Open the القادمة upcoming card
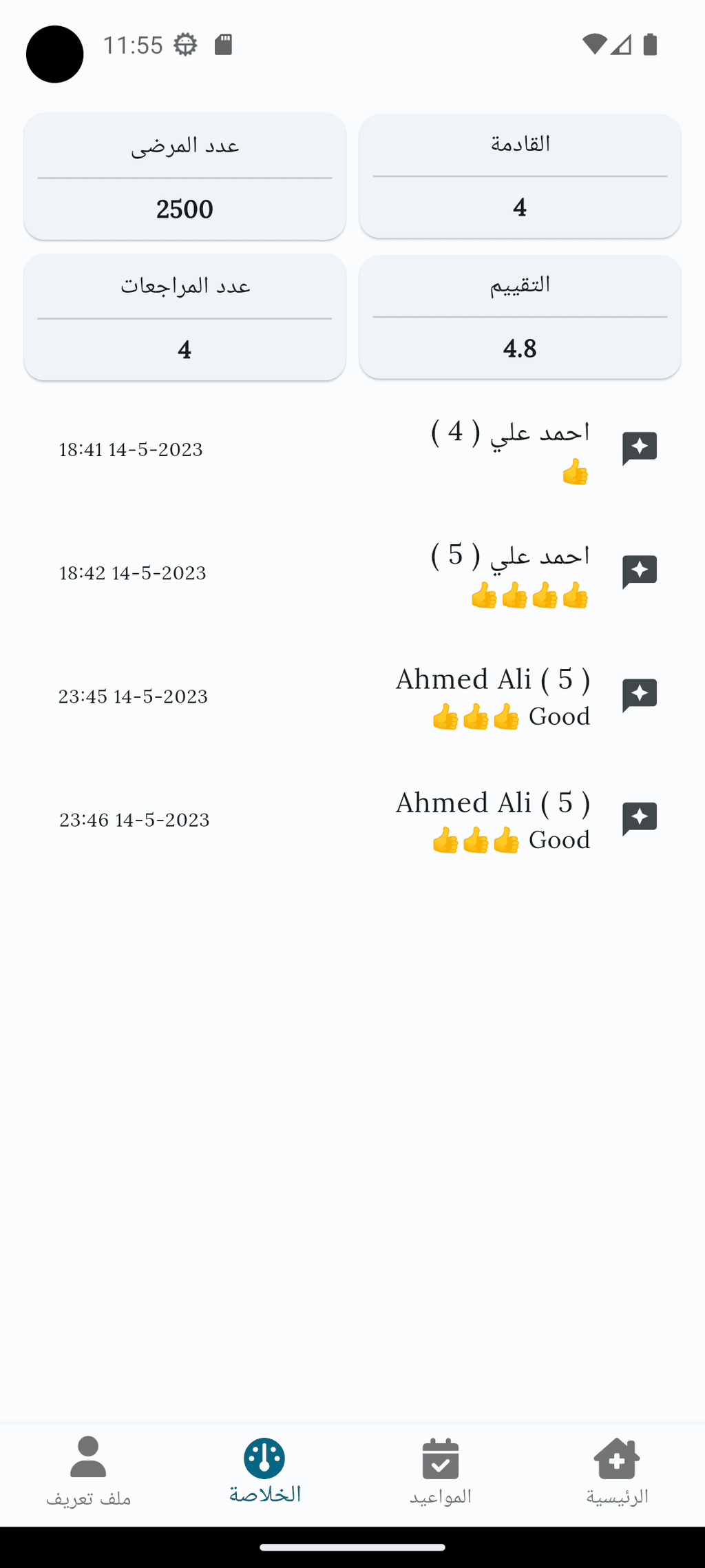 point(520,176)
